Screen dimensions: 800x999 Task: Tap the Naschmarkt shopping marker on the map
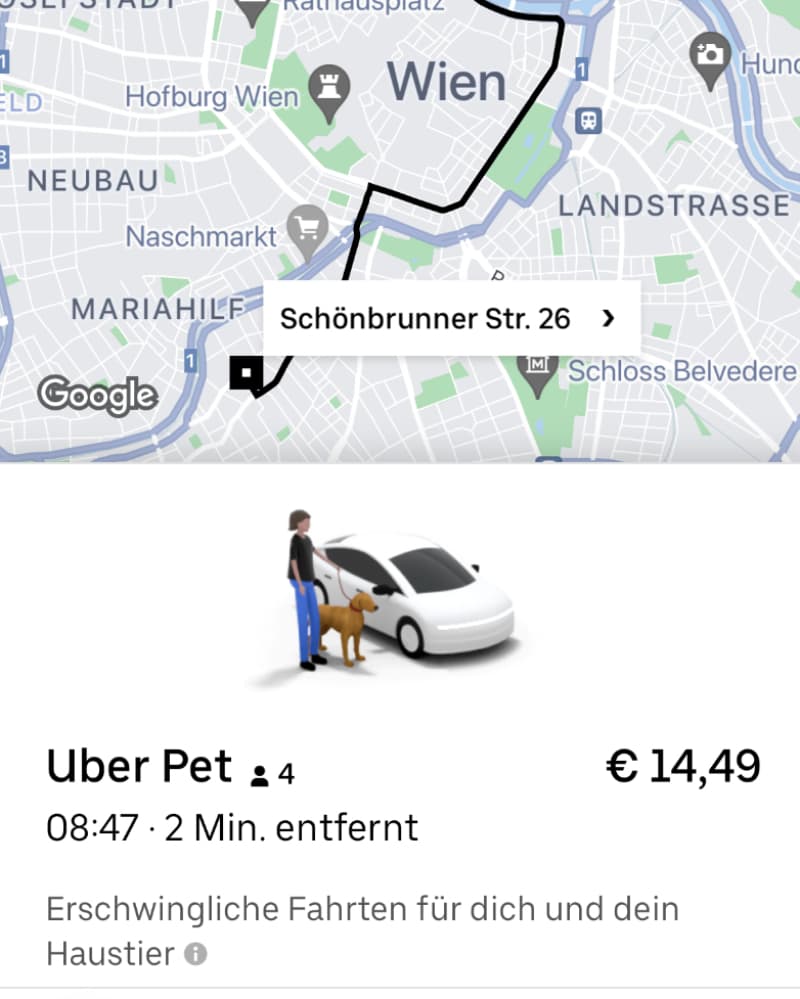coord(307,230)
